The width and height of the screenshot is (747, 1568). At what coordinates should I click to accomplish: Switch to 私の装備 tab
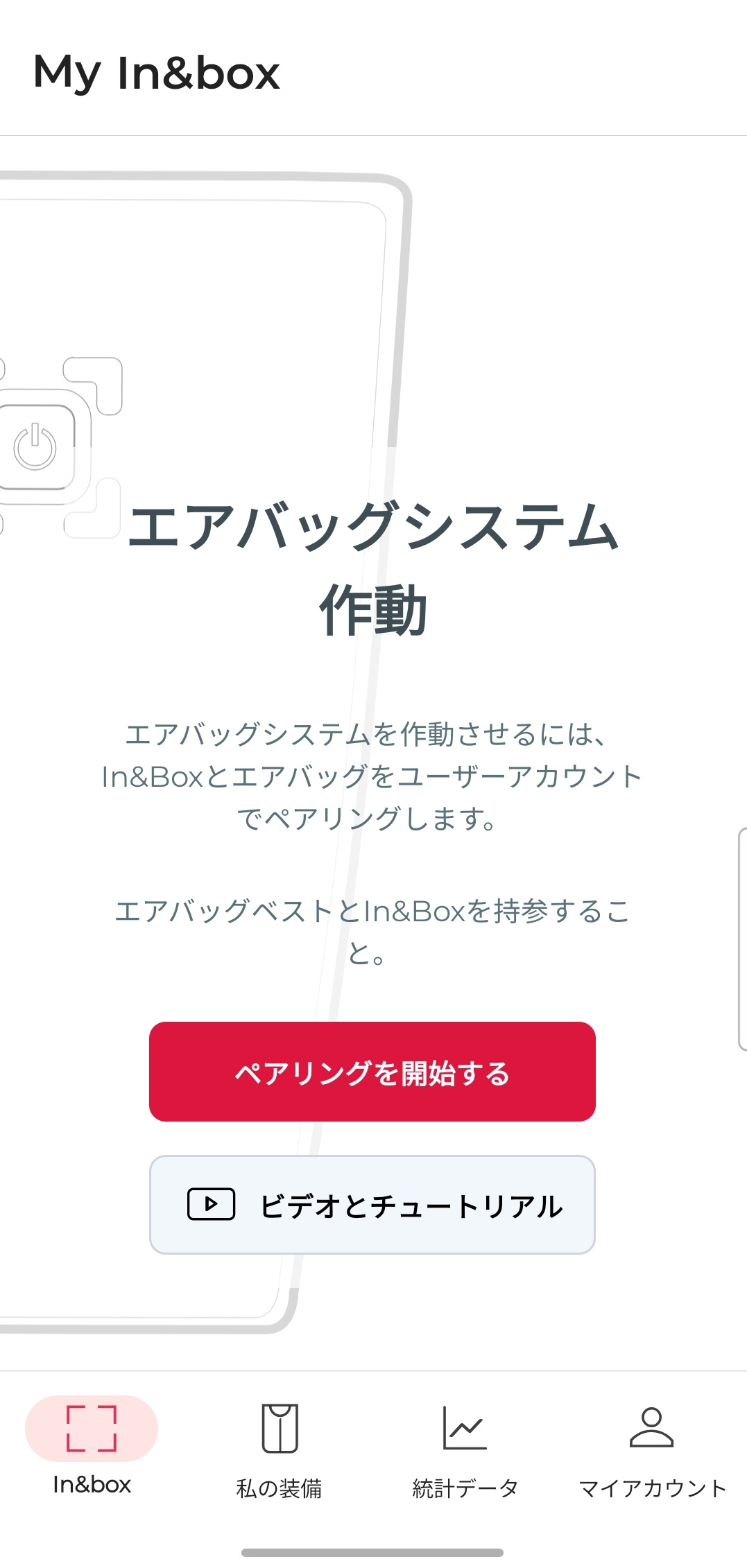[279, 1449]
